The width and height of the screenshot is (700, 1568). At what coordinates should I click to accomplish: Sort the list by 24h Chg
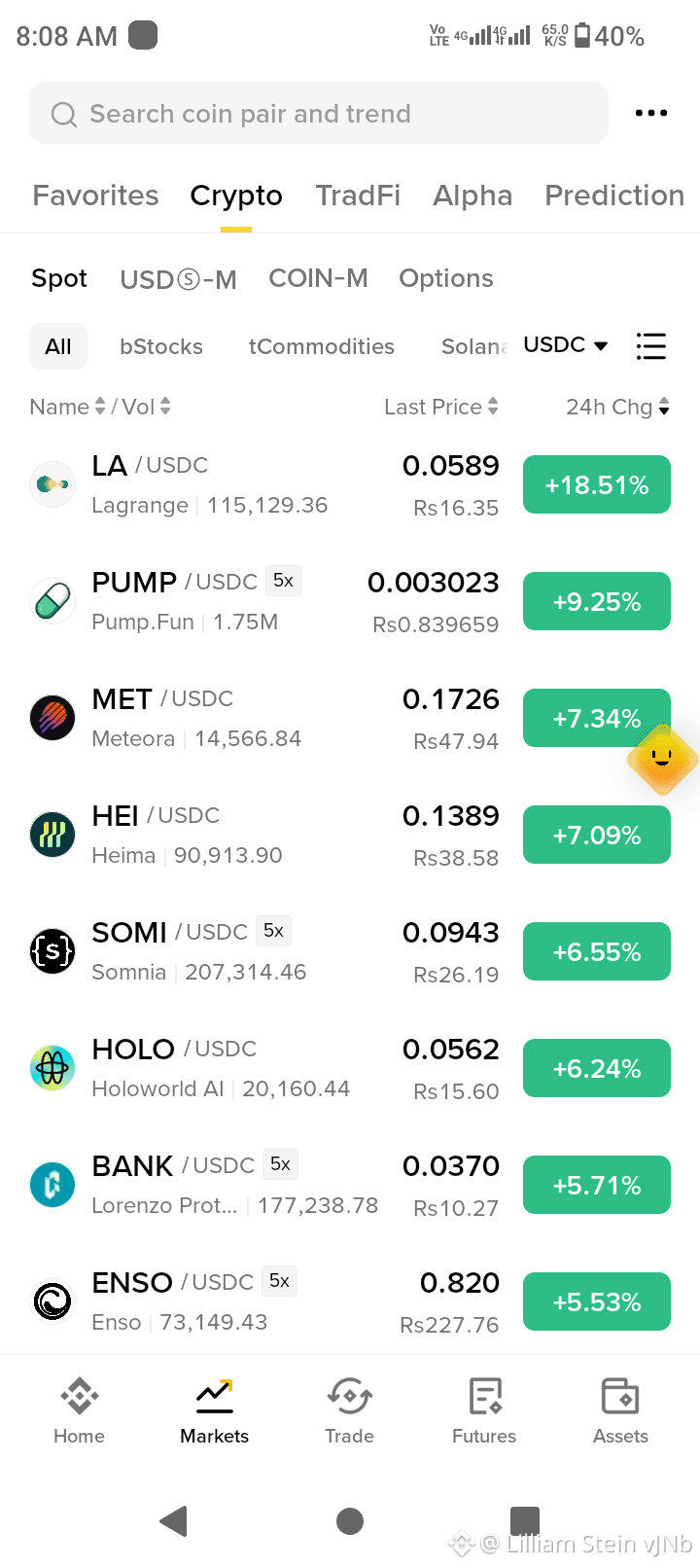[x=618, y=407]
